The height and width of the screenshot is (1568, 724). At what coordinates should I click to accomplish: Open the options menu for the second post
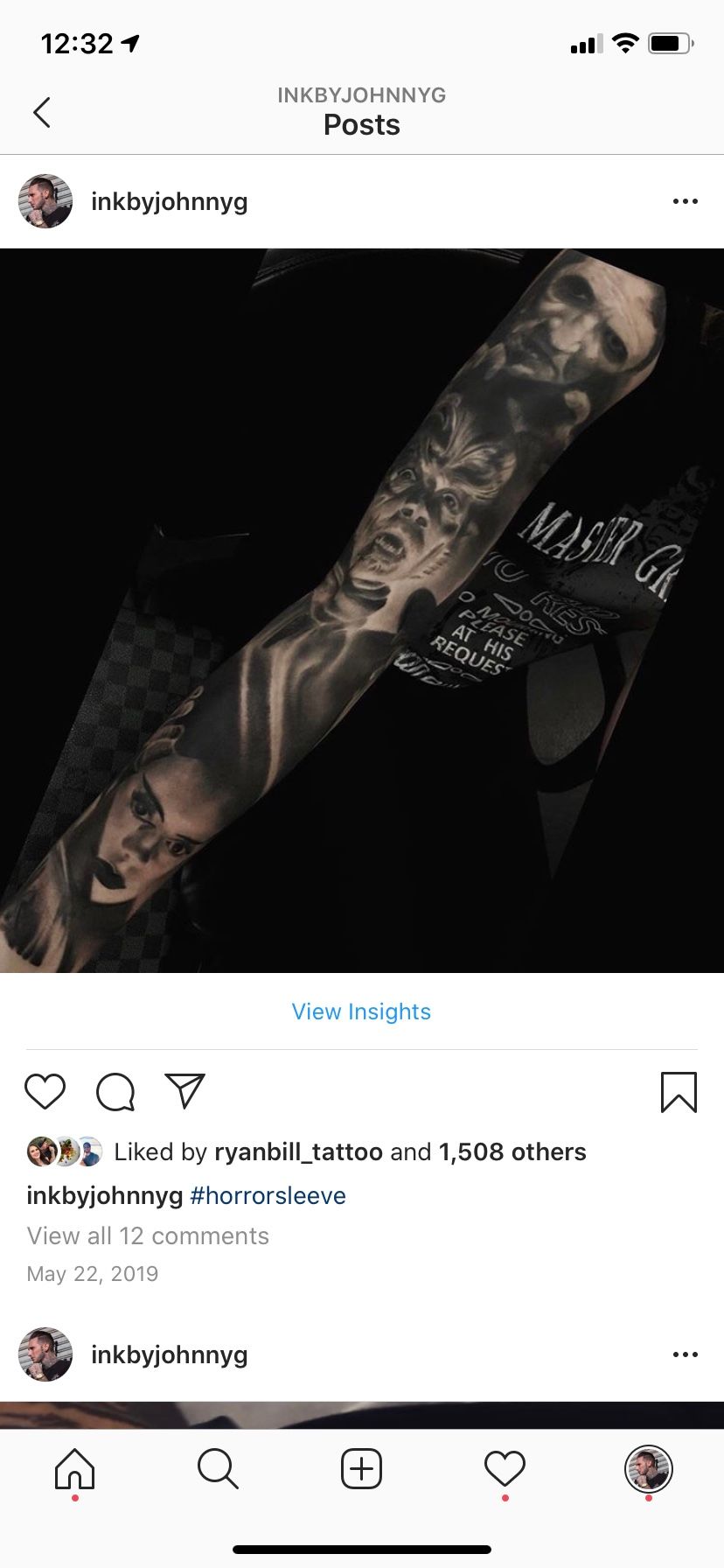[x=685, y=1354]
